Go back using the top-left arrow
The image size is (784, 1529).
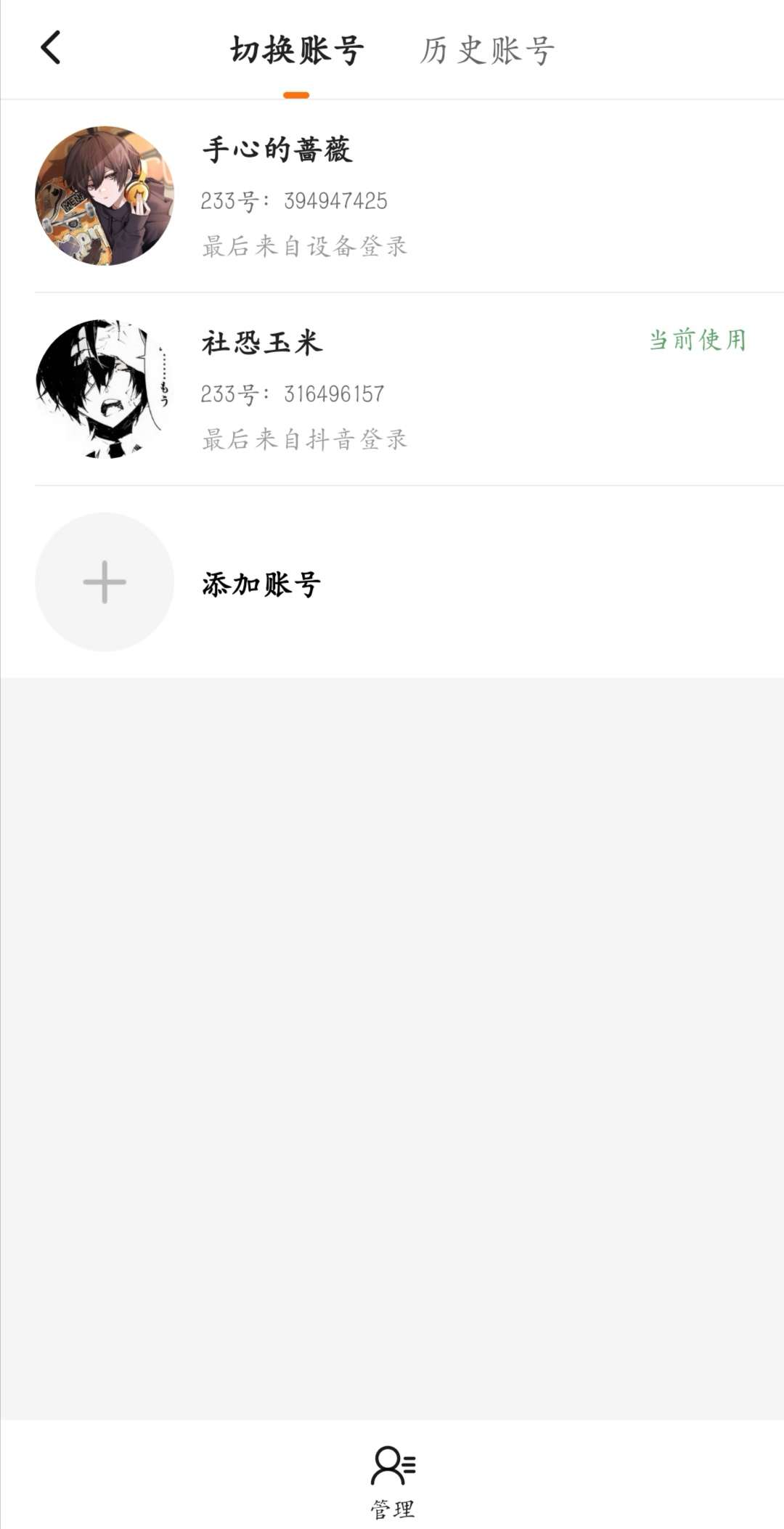51,48
